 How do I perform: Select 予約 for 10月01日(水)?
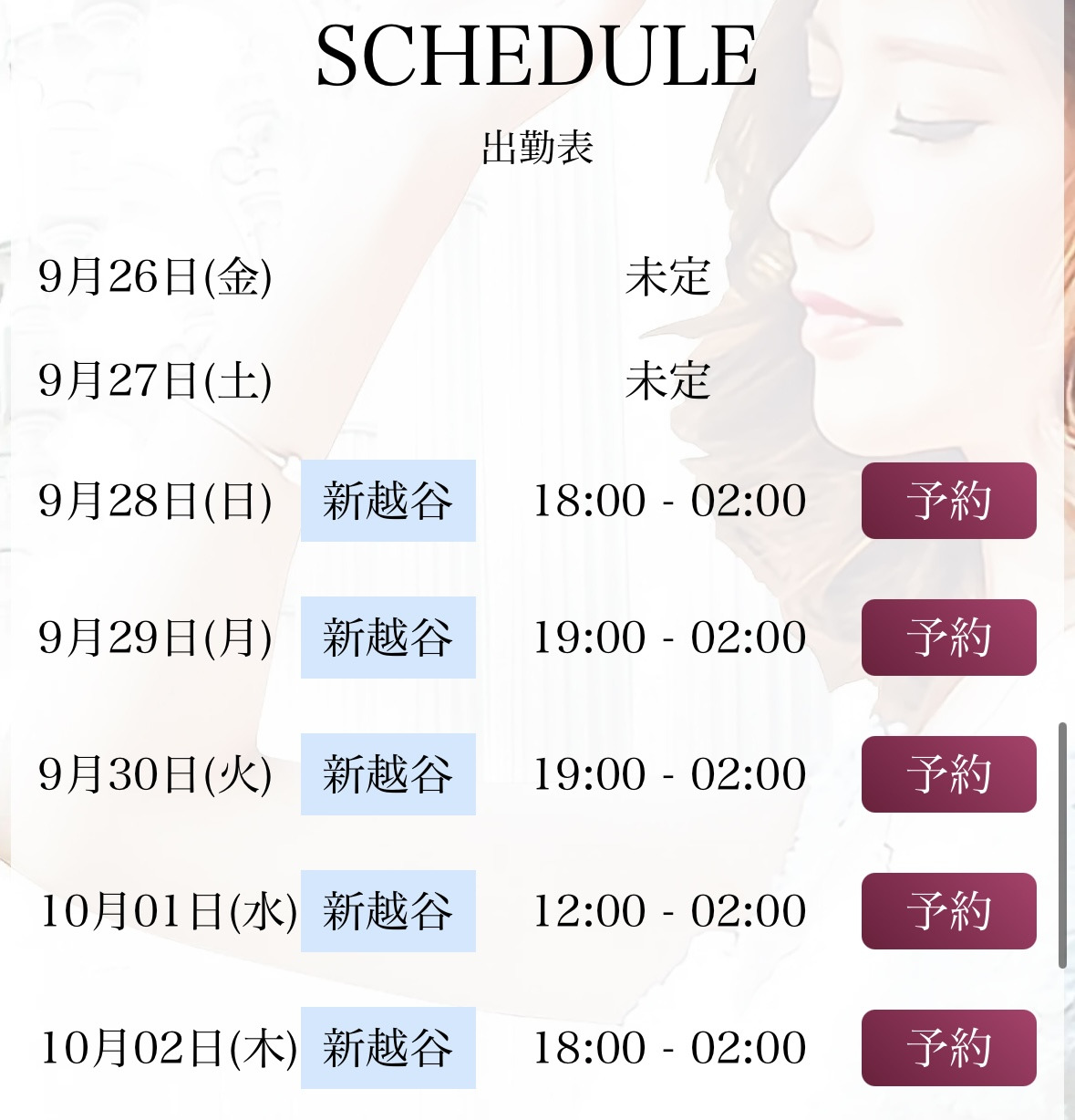pyautogui.click(x=948, y=911)
